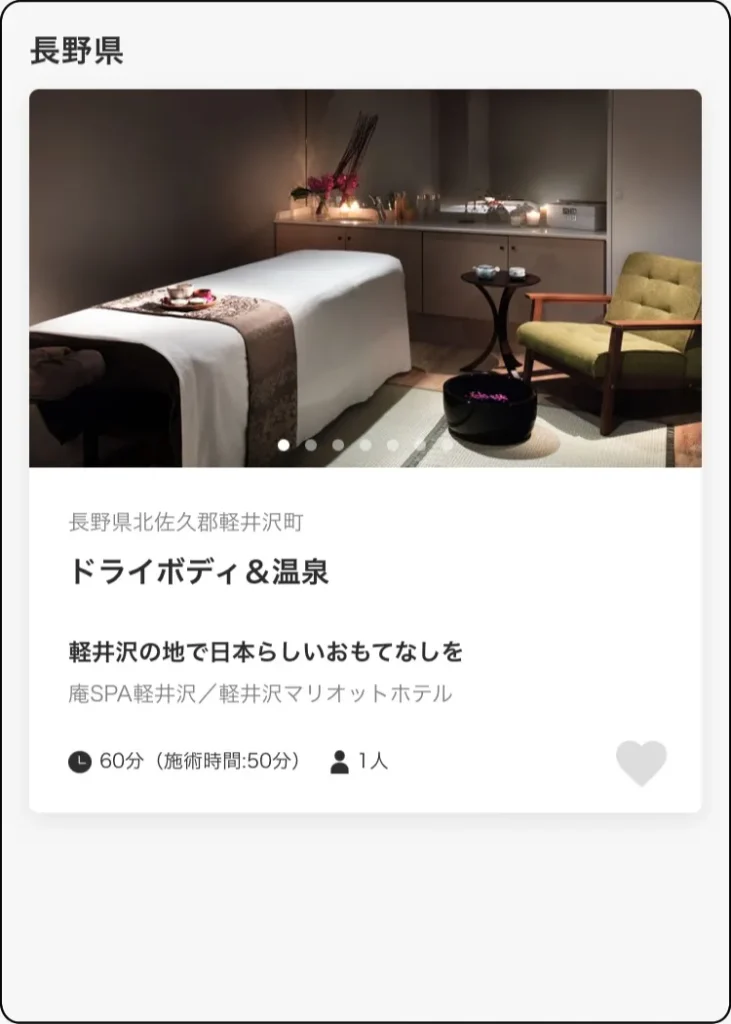
Task: Select the first carousel dot
Action: [283, 445]
